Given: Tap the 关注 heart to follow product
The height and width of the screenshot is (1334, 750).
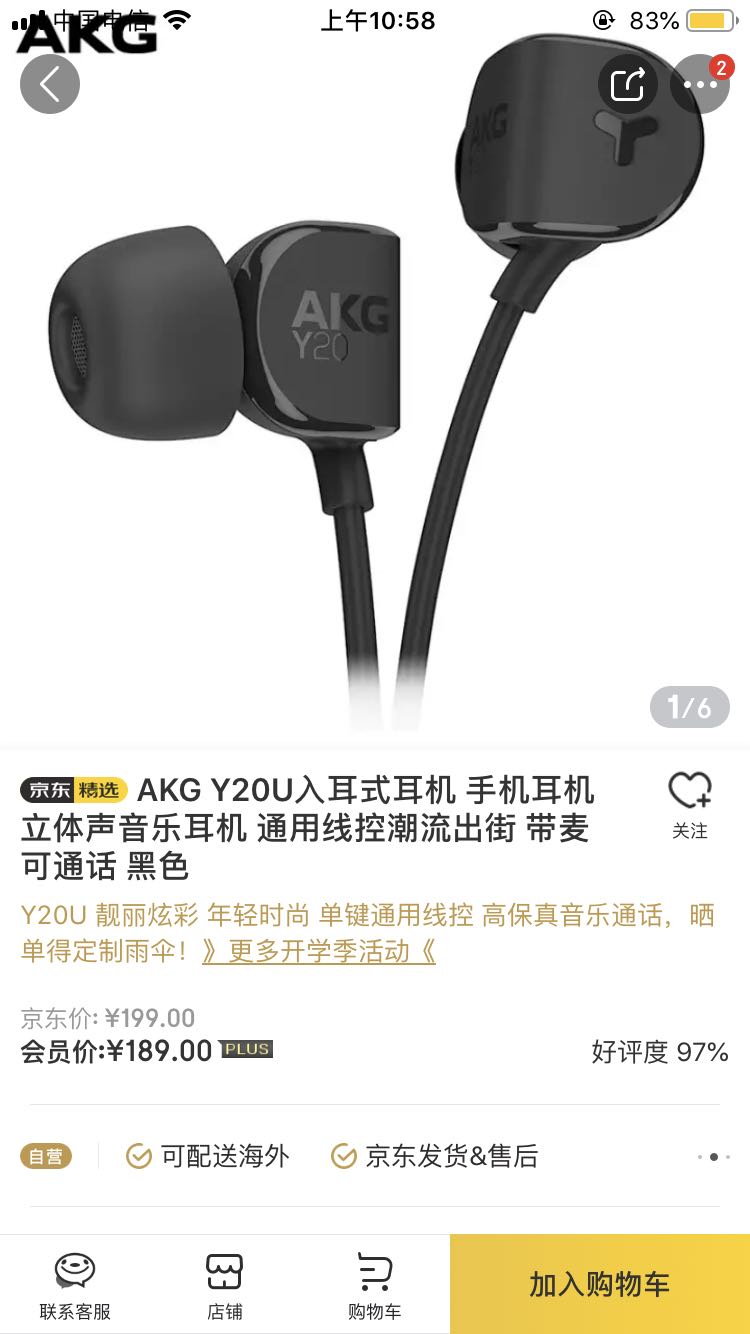Looking at the screenshot, I should 690,805.
